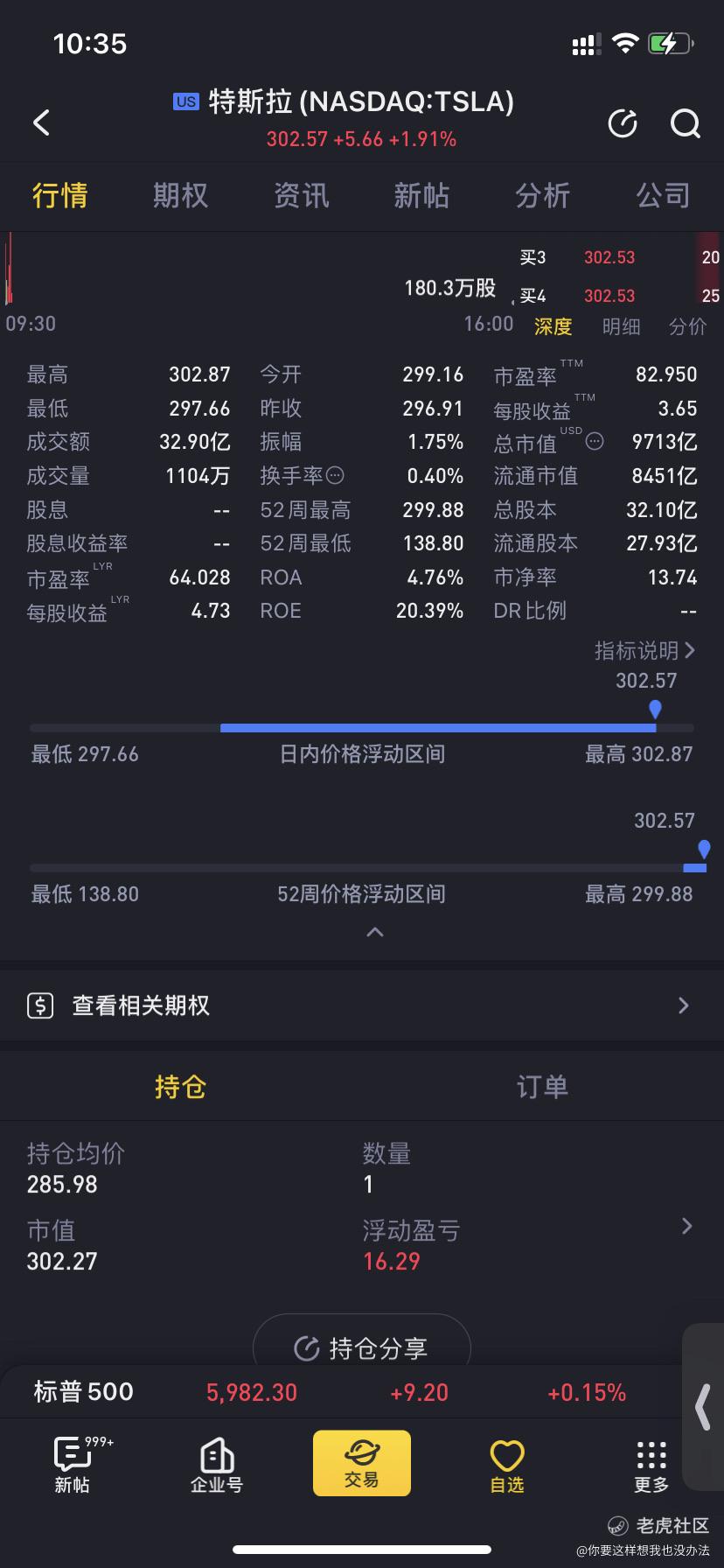Switch to the 分析 tab
The width and height of the screenshot is (724, 1568).
click(542, 195)
